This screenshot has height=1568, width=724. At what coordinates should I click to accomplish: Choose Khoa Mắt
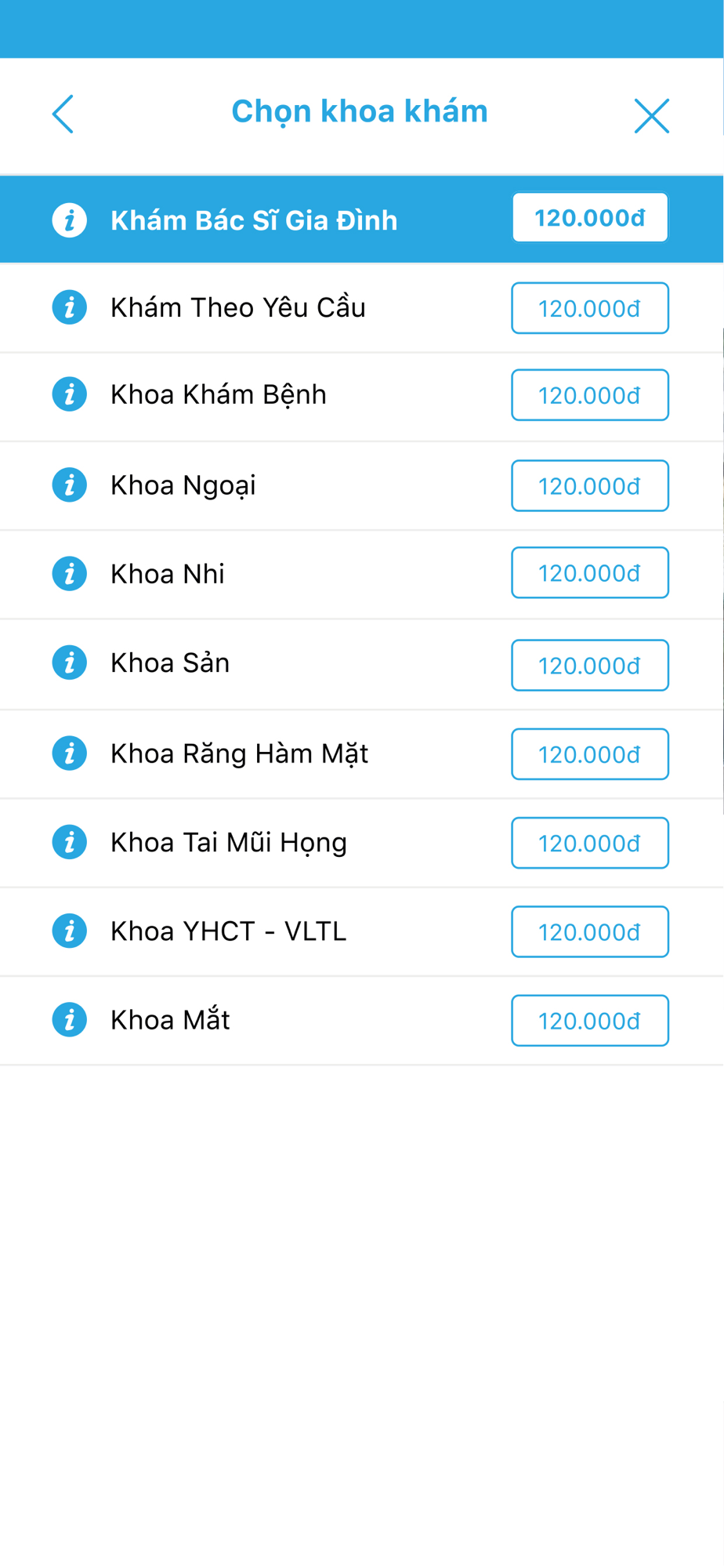coord(362,1020)
